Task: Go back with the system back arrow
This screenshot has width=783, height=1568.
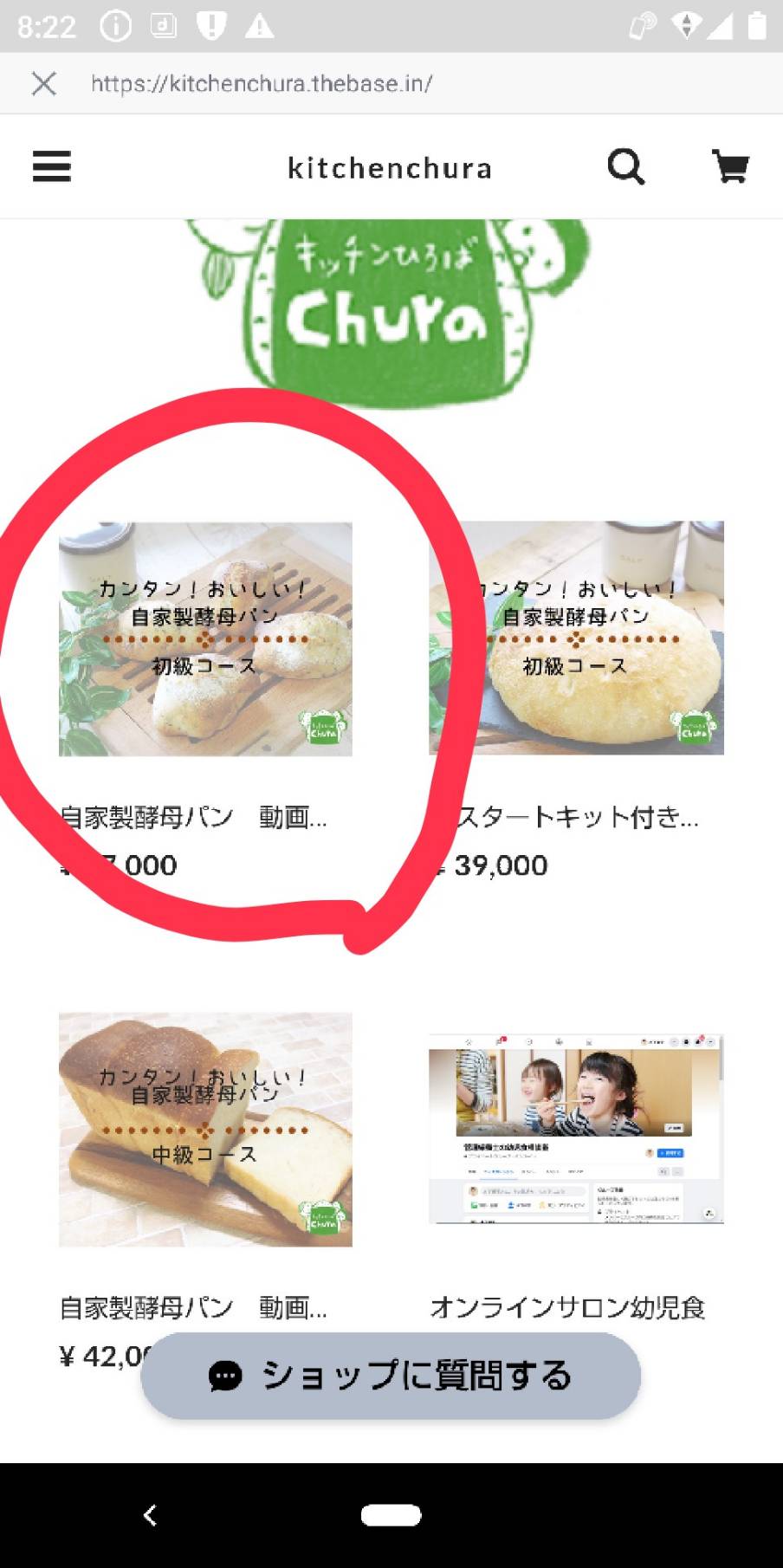Action: [150, 1515]
